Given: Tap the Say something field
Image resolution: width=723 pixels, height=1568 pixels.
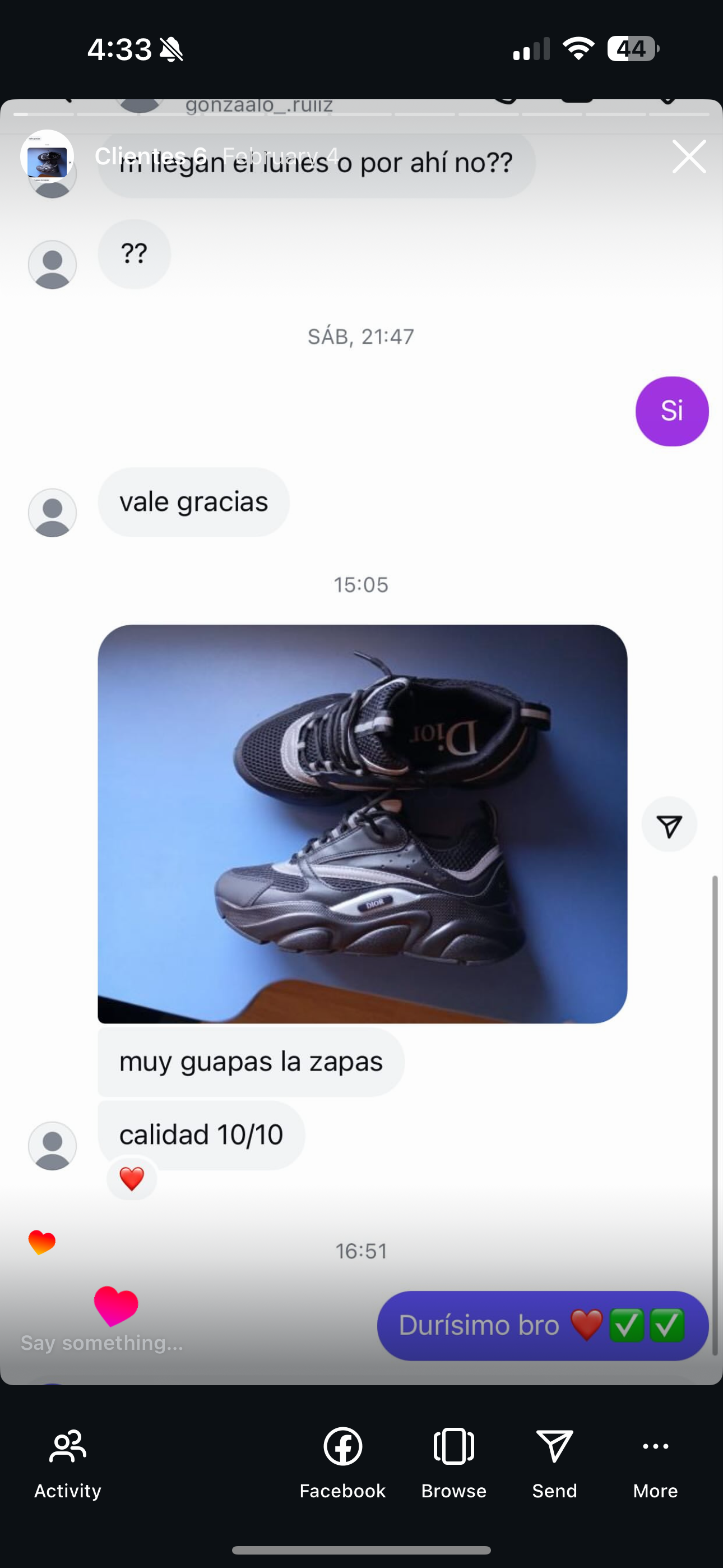Looking at the screenshot, I should pyautogui.click(x=102, y=1343).
